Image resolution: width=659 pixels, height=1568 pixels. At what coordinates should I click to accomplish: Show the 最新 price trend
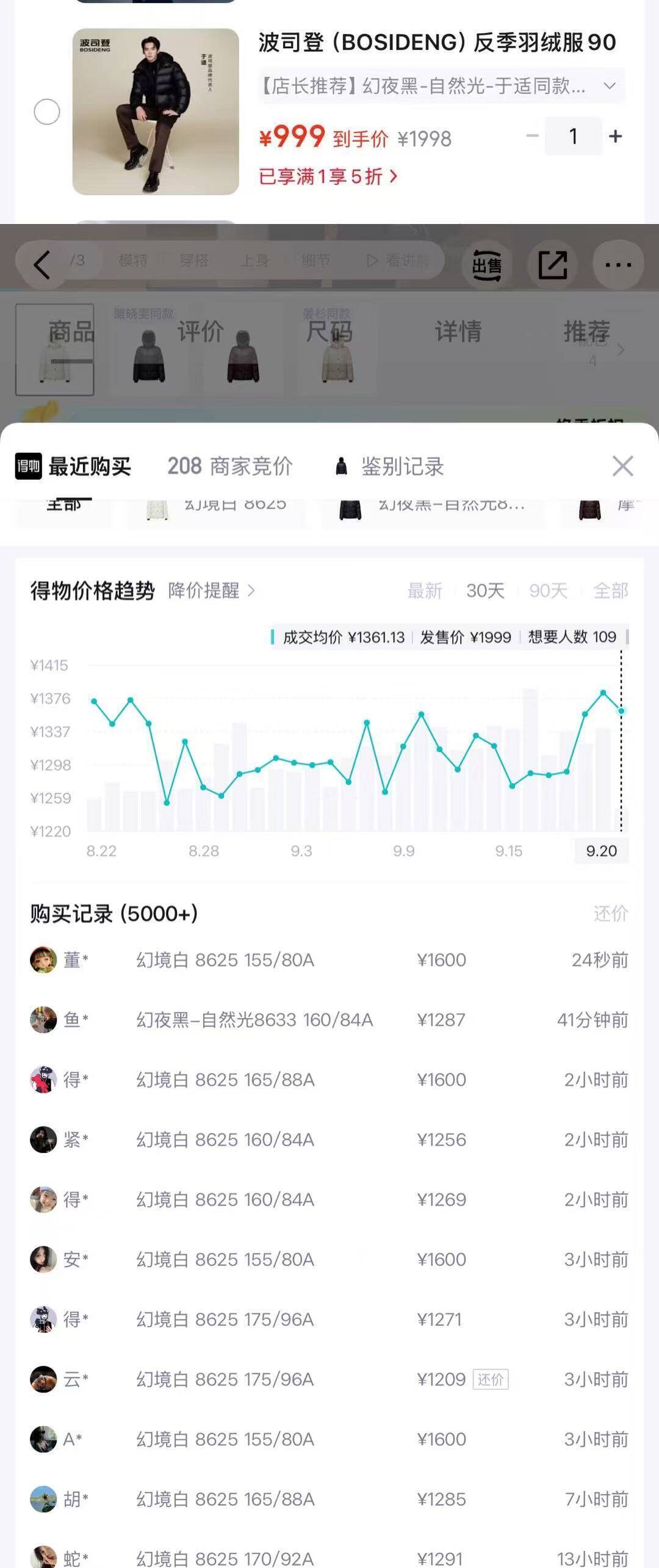(x=425, y=591)
